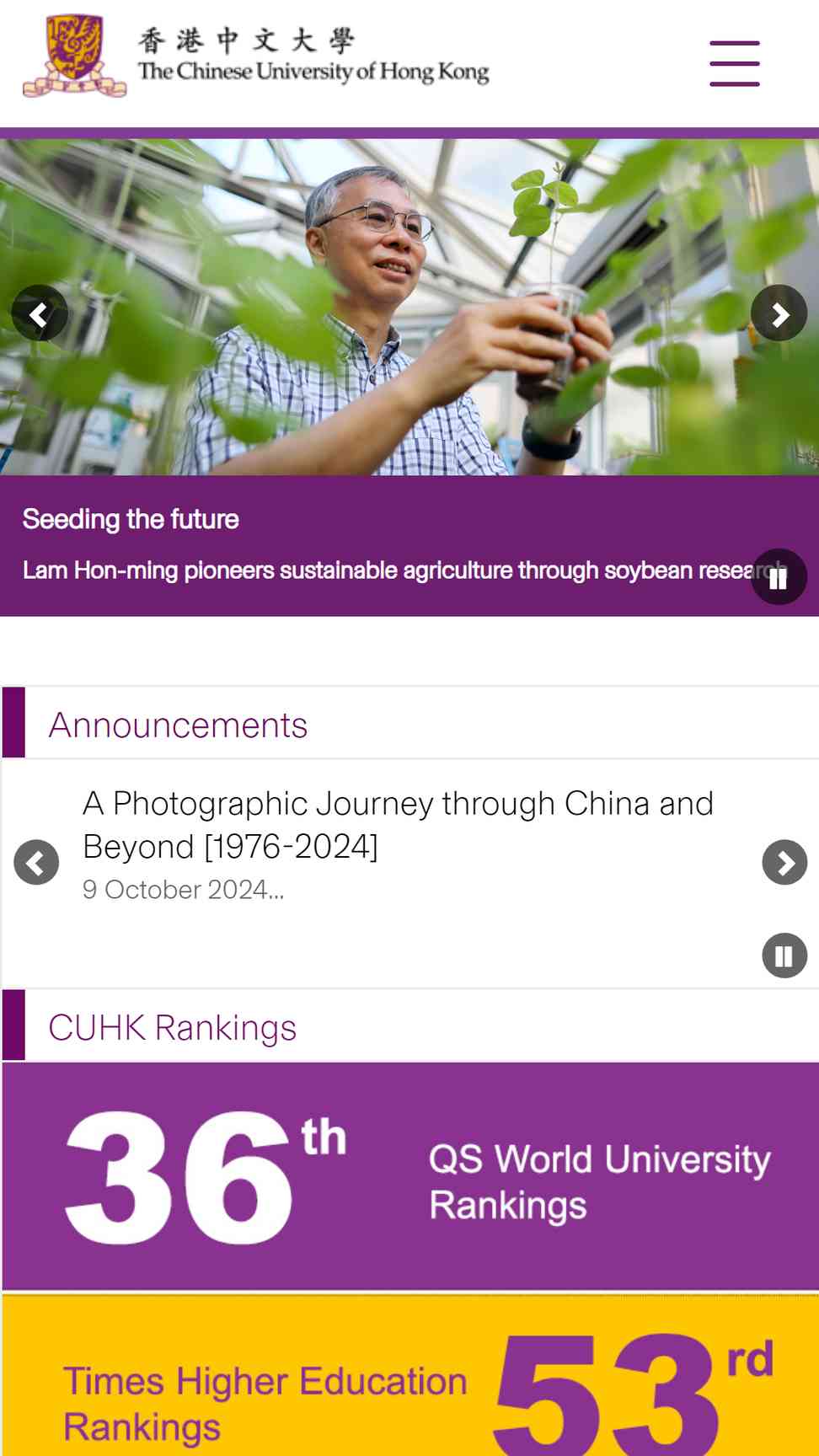The height and width of the screenshot is (1456, 819).
Task: Show previous announcement
Action: click(x=36, y=862)
